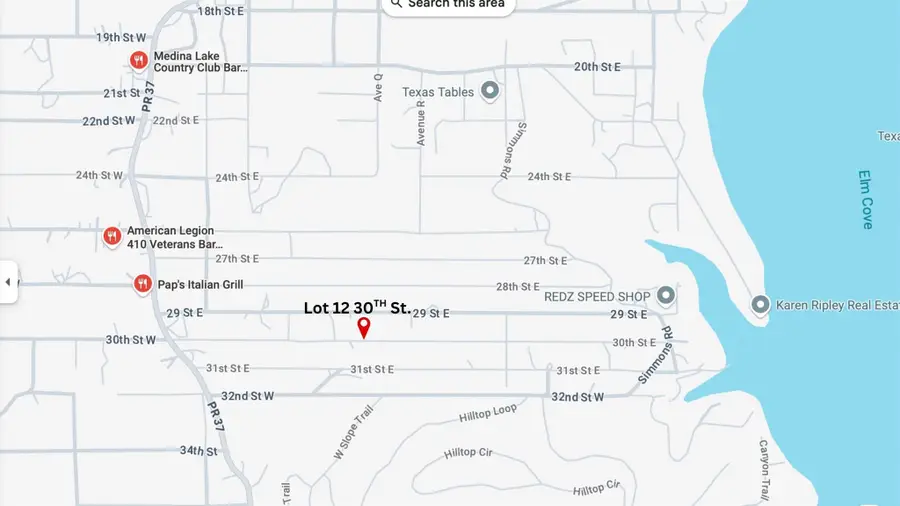Select the red pin on 30th St
The width and height of the screenshot is (900, 506).
[364, 328]
